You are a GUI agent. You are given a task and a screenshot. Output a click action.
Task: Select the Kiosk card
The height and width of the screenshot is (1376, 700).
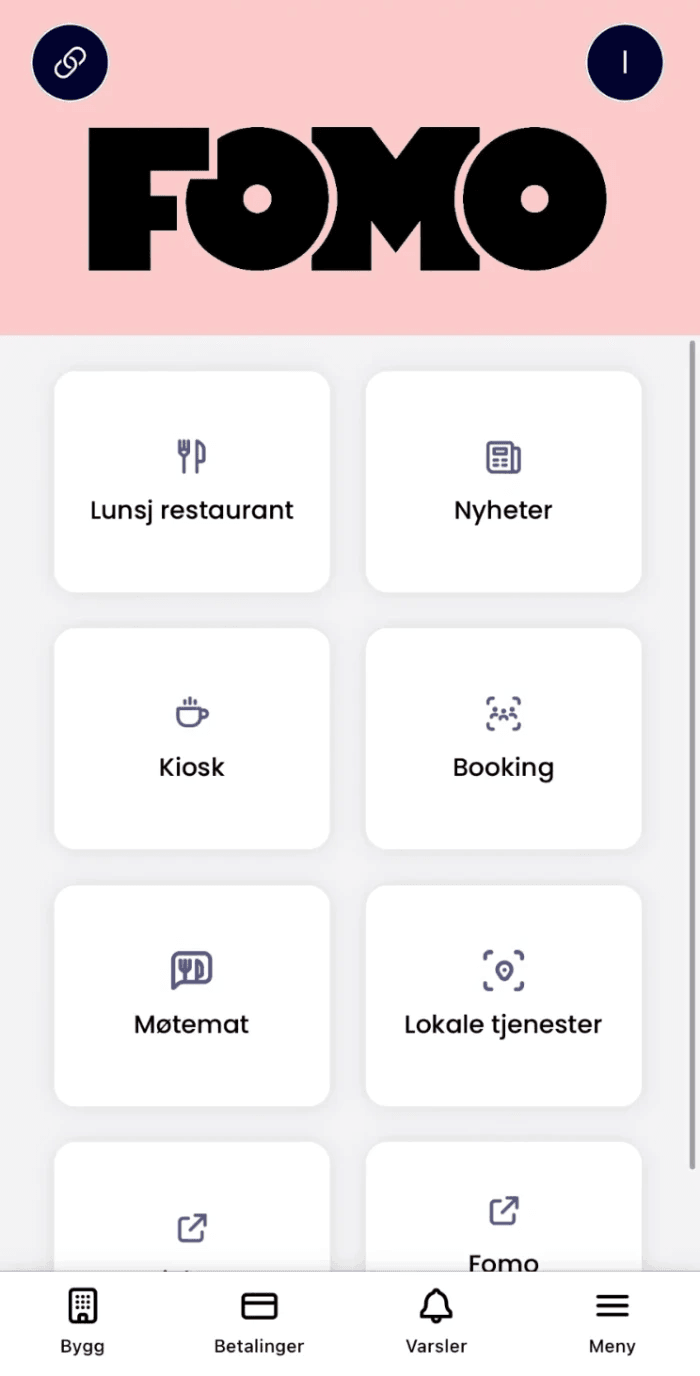point(192,739)
